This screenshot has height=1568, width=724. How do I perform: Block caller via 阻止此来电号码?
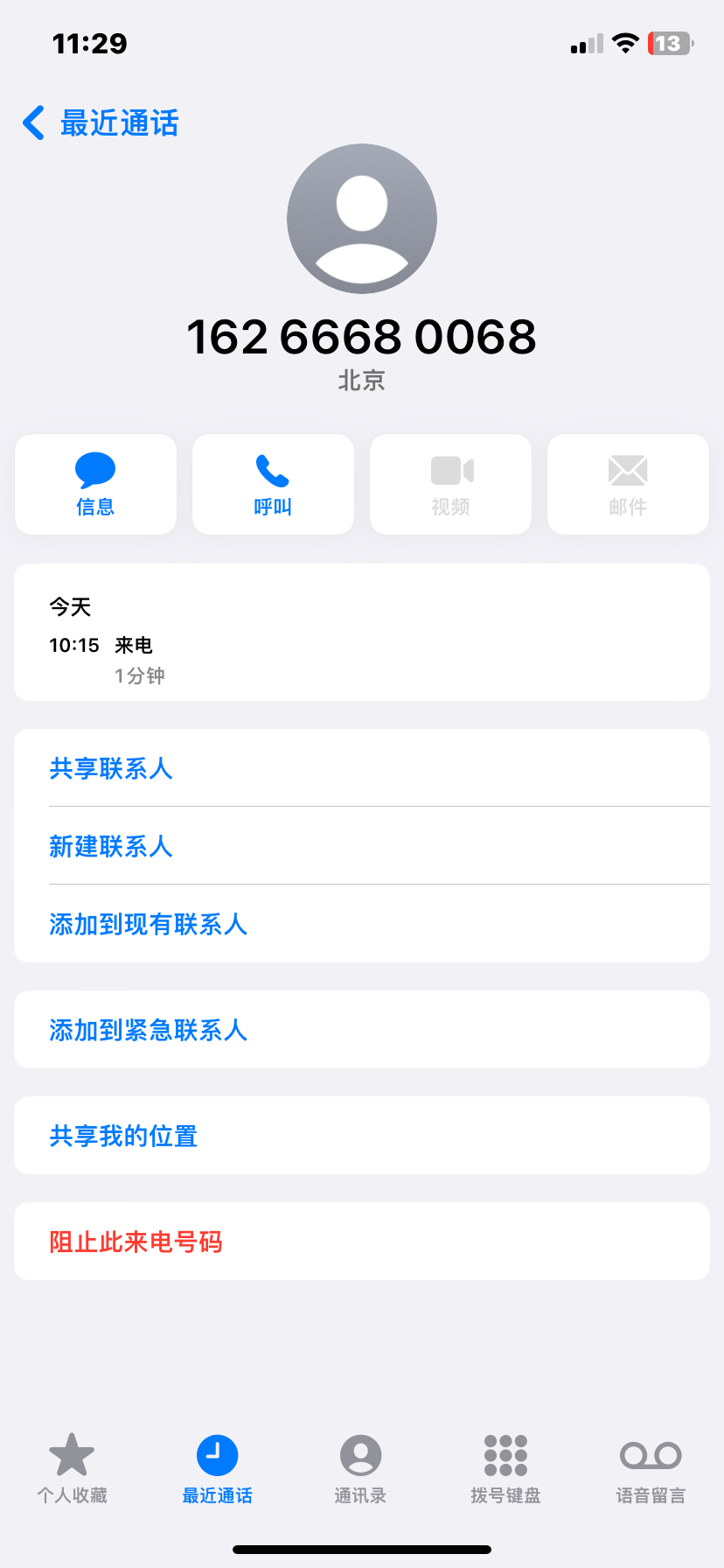tap(362, 1242)
